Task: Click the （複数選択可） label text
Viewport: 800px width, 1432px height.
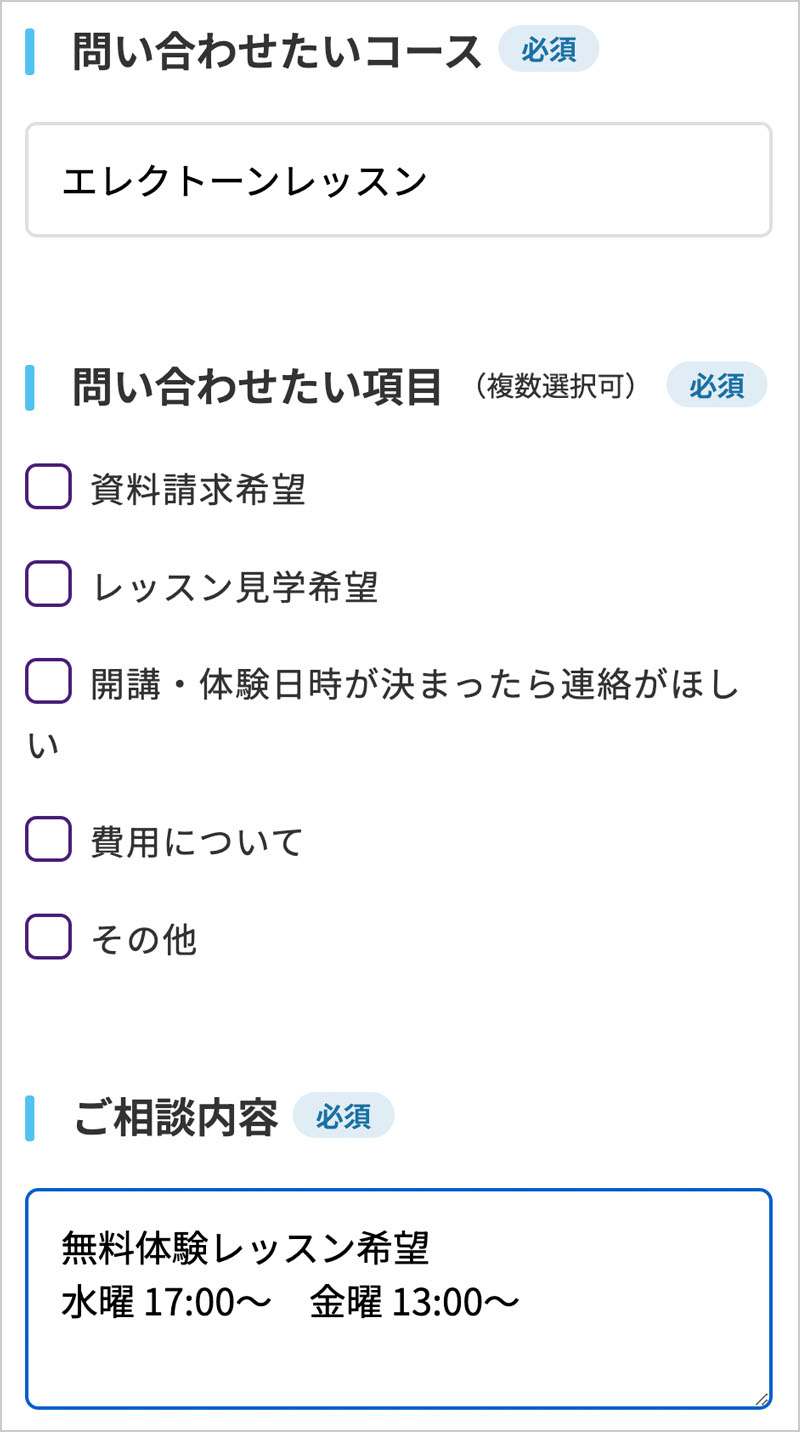Action: (x=556, y=388)
